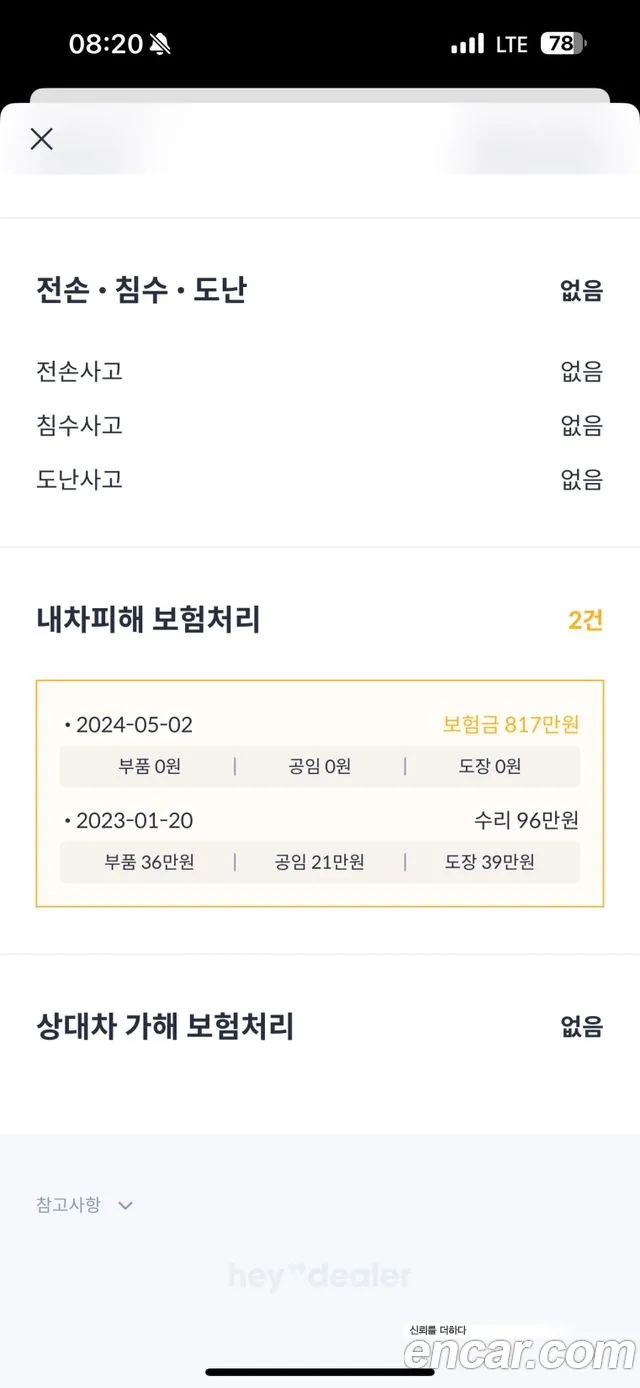Expand the 참고사항 section
Viewport: 640px width, 1388px height.
(x=85, y=1205)
